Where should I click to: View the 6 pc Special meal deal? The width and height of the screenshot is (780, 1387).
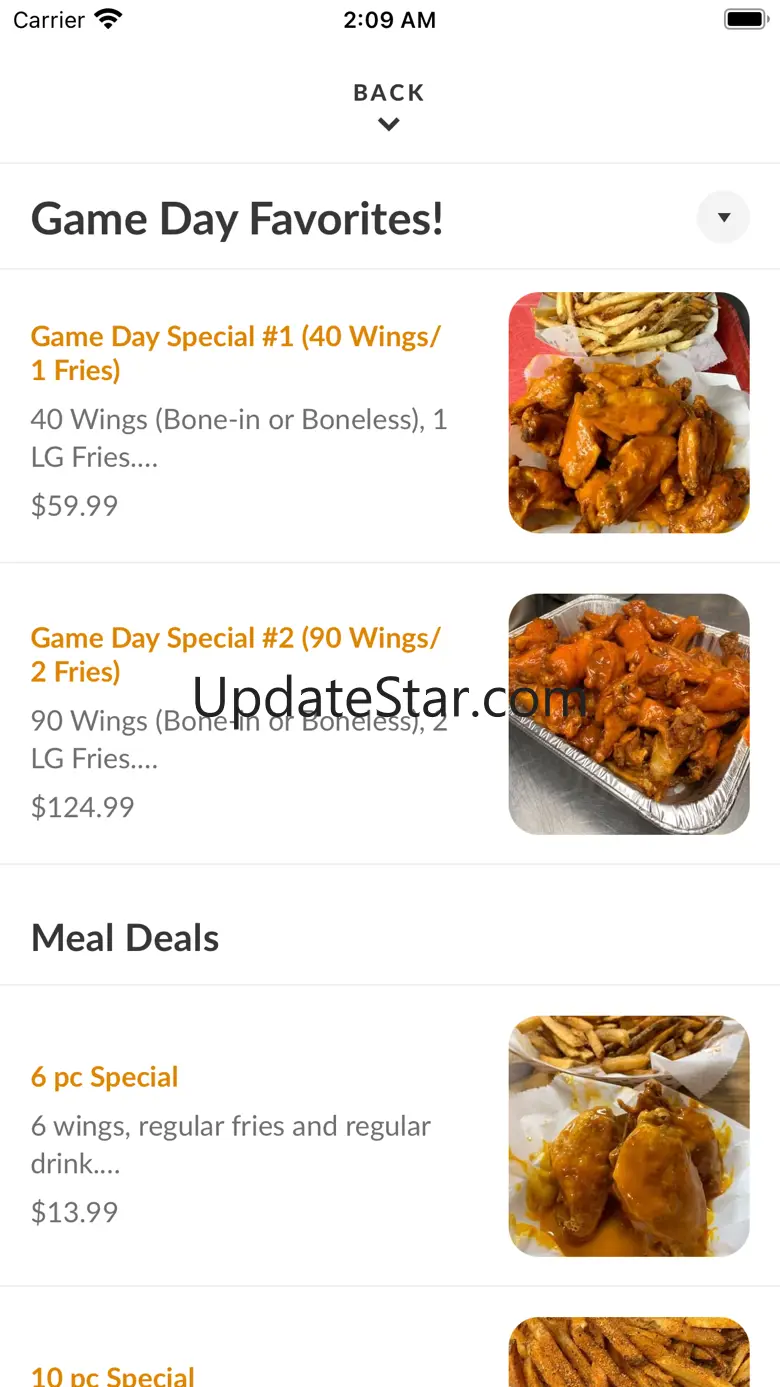click(105, 1077)
